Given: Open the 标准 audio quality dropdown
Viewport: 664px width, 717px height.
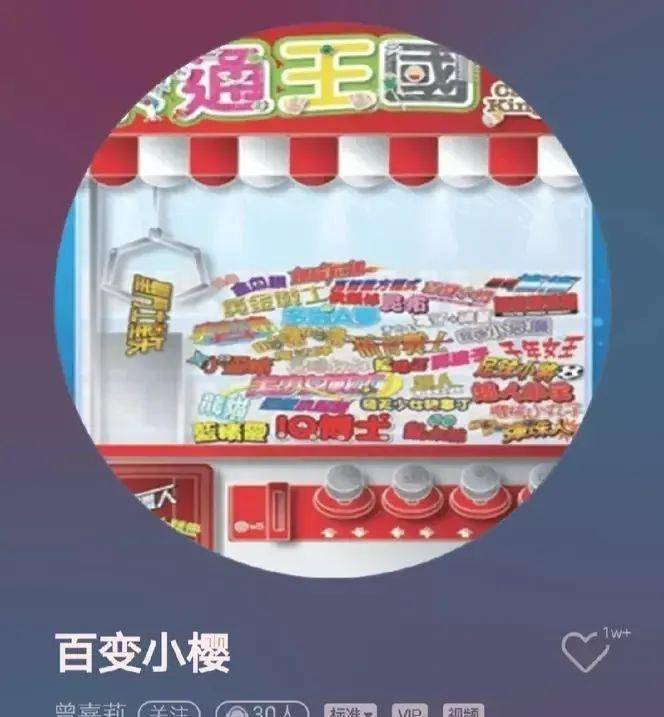Looking at the screenshot, I should (x=351, y=710).
